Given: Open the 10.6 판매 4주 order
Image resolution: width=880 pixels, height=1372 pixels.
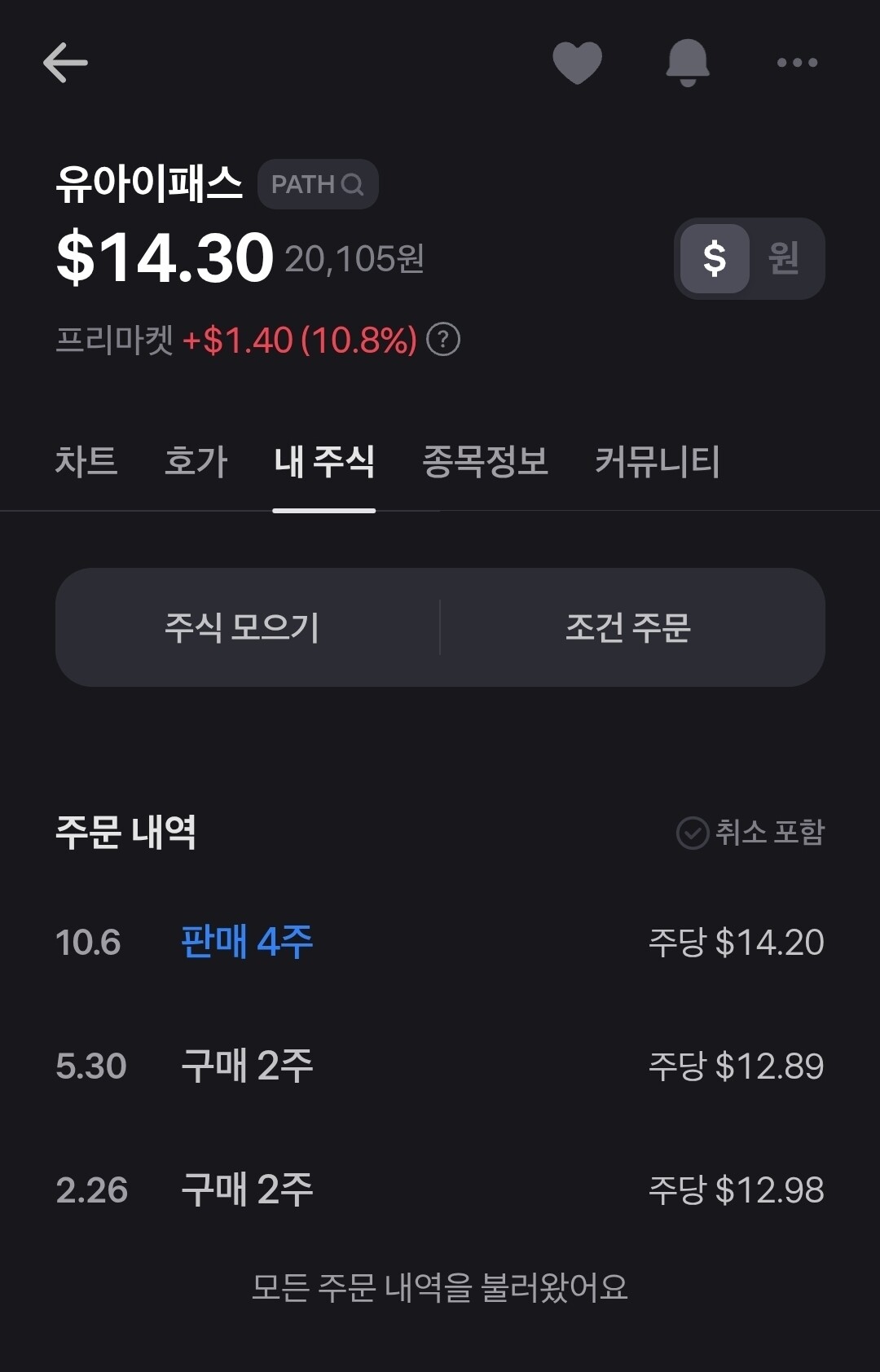Looking at the screenshot, I should pos(440,943).
